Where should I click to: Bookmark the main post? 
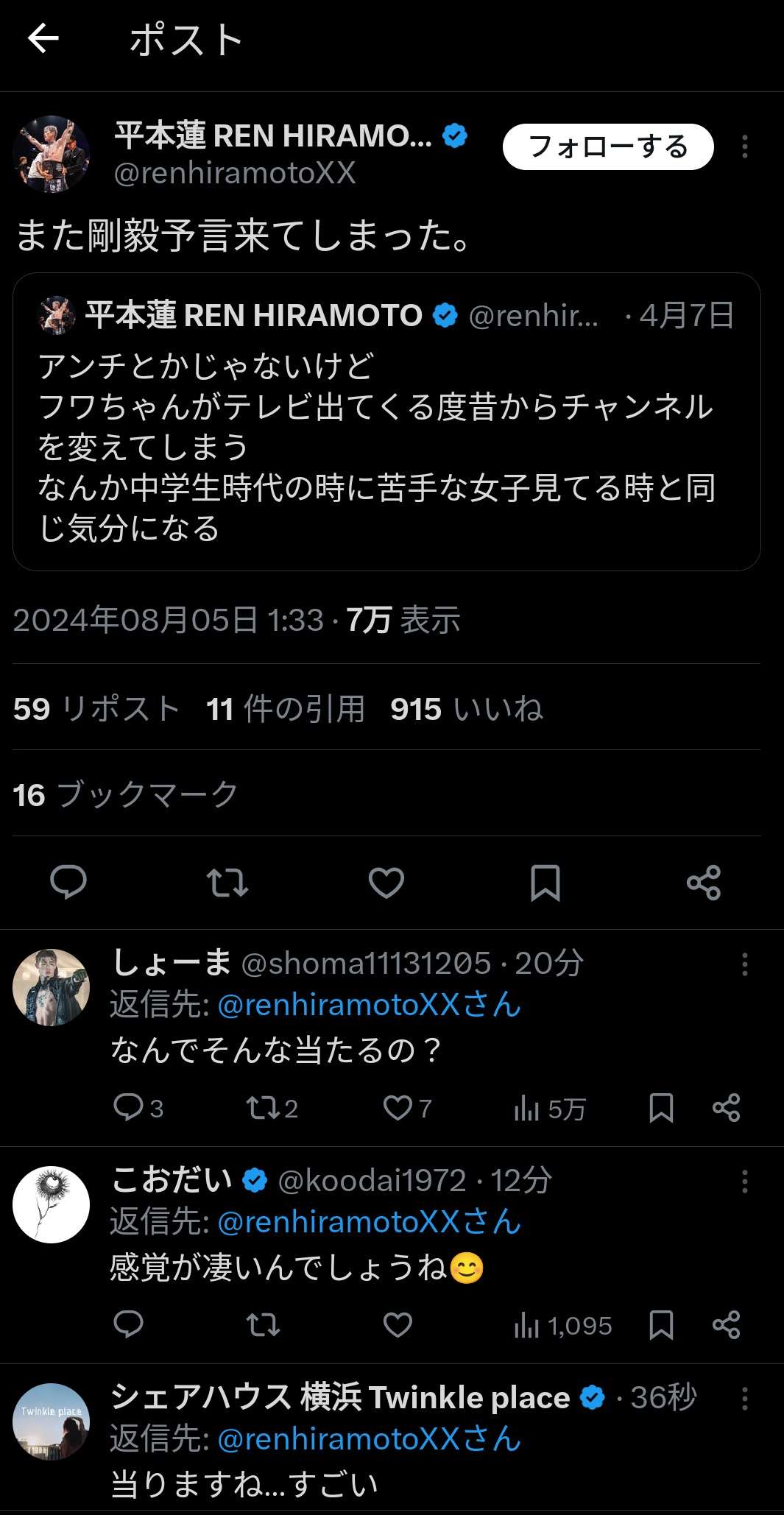tap(545, 882)
